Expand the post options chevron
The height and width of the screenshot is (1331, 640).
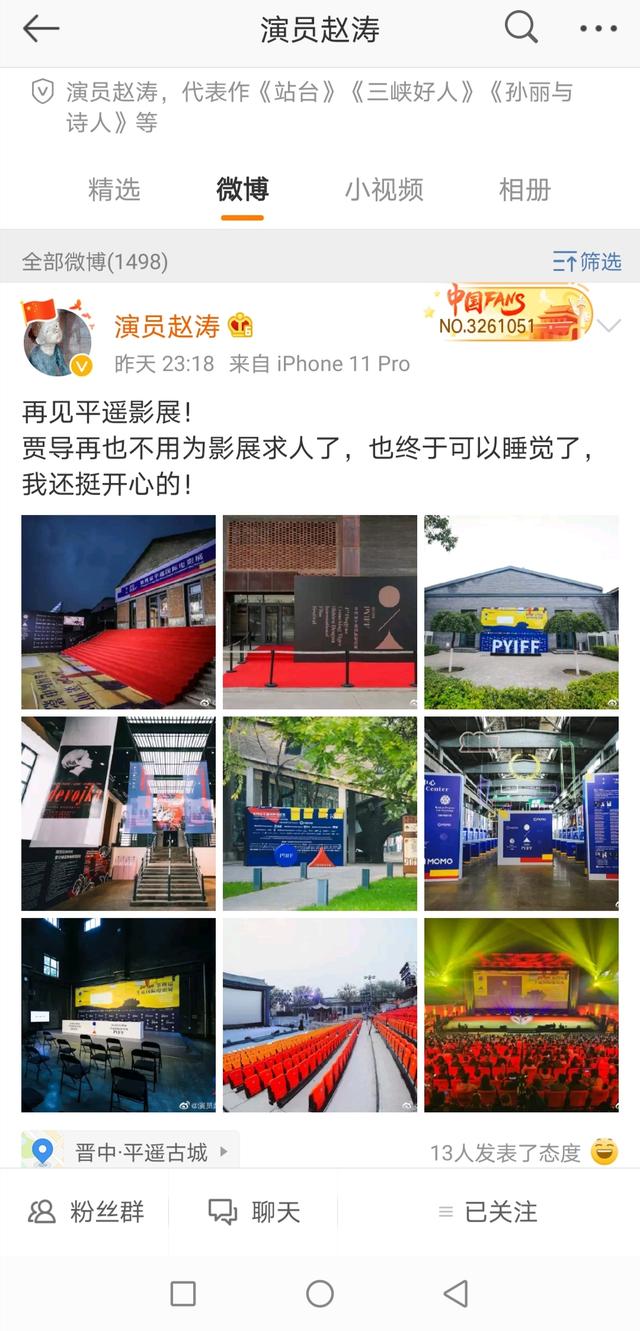coord(609,326)
